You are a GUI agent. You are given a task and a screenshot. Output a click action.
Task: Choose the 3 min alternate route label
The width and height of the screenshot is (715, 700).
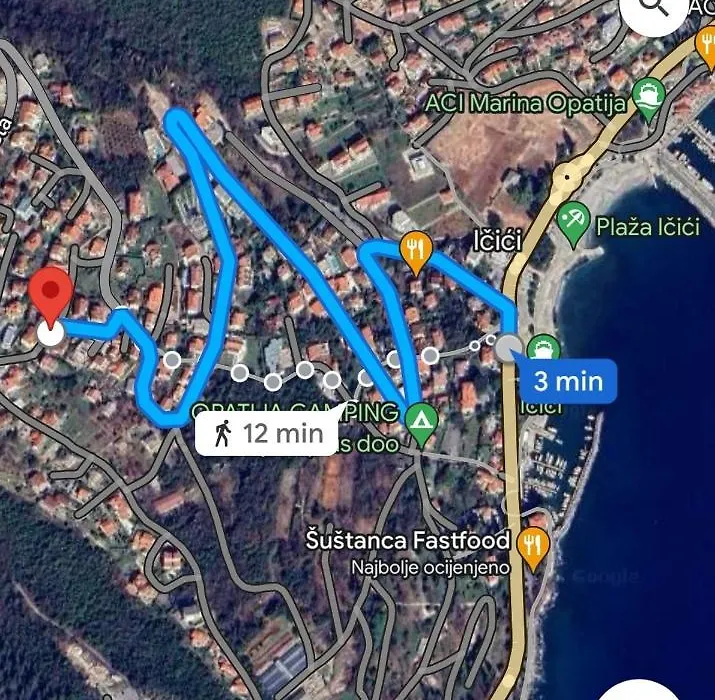pos(567,381)
